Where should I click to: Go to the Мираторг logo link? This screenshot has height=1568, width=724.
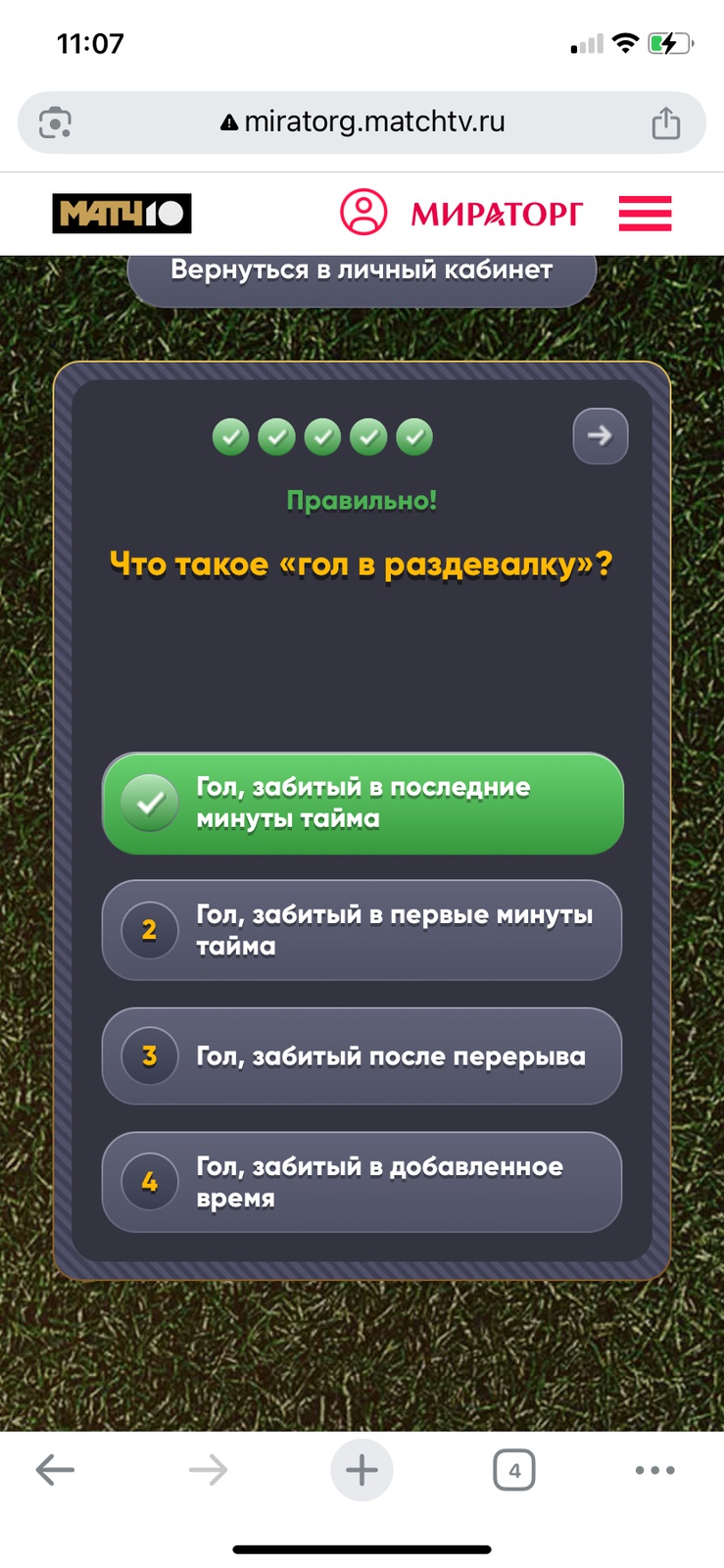pyautogui.click(x=497, y=213)
